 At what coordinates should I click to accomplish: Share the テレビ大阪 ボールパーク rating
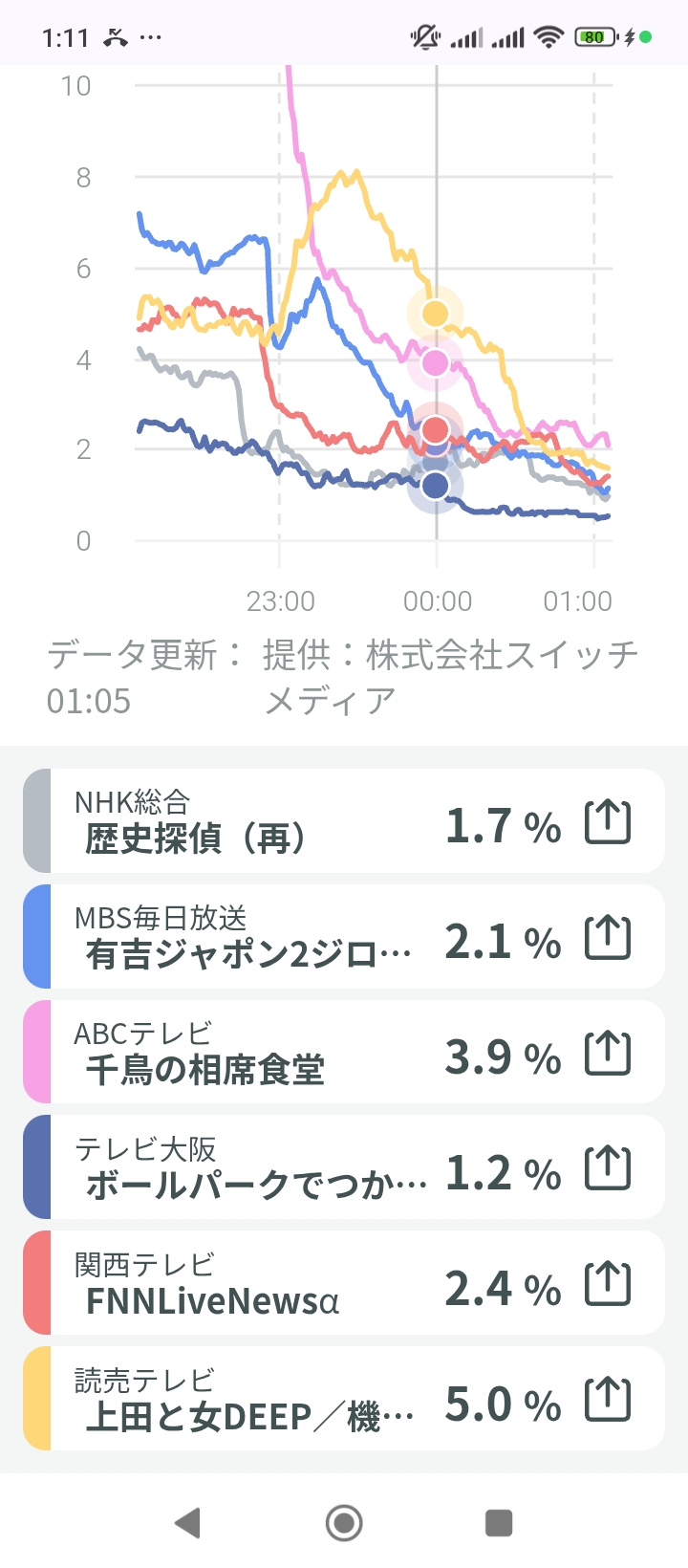pyautogui.click(x=608, y=1169)
